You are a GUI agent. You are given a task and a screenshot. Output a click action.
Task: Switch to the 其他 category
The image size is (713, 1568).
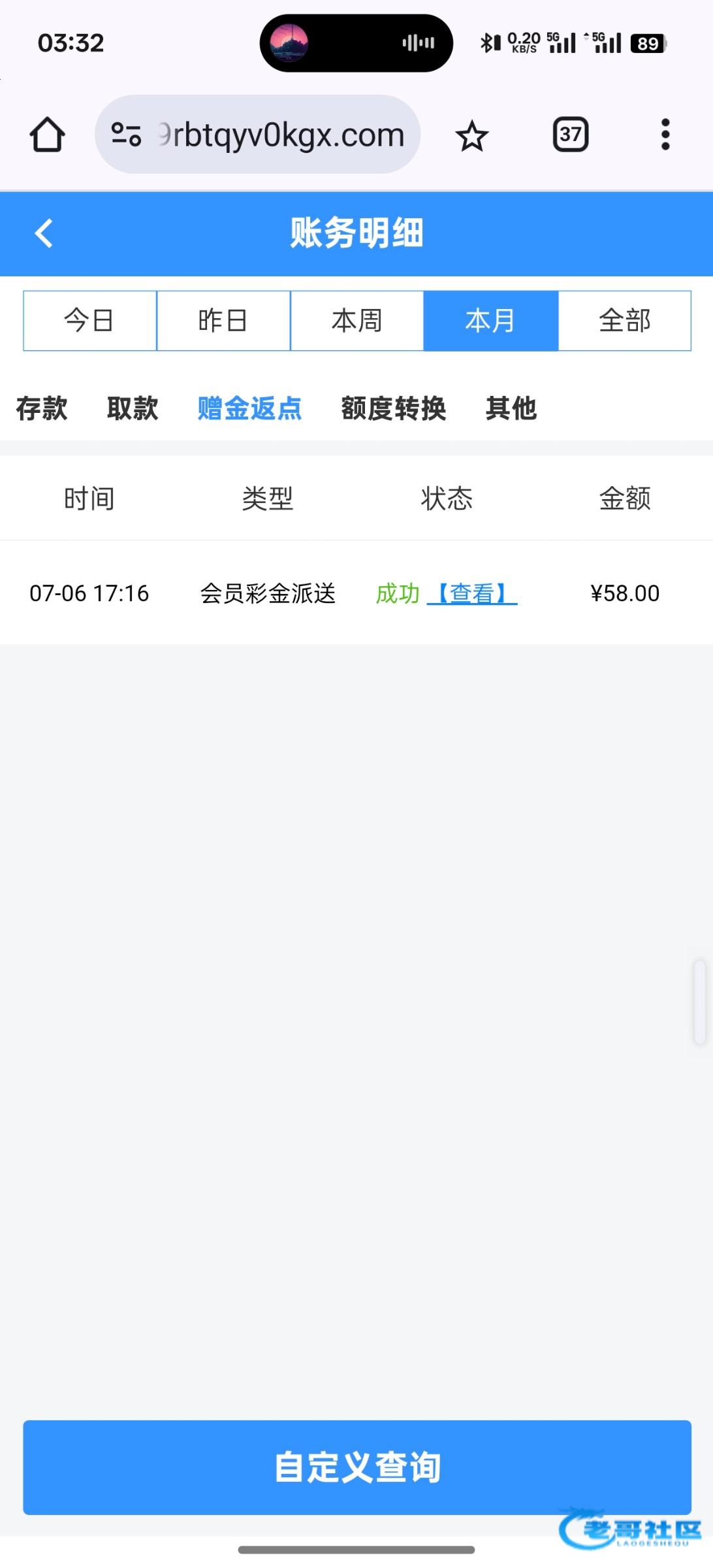[511, 408]
